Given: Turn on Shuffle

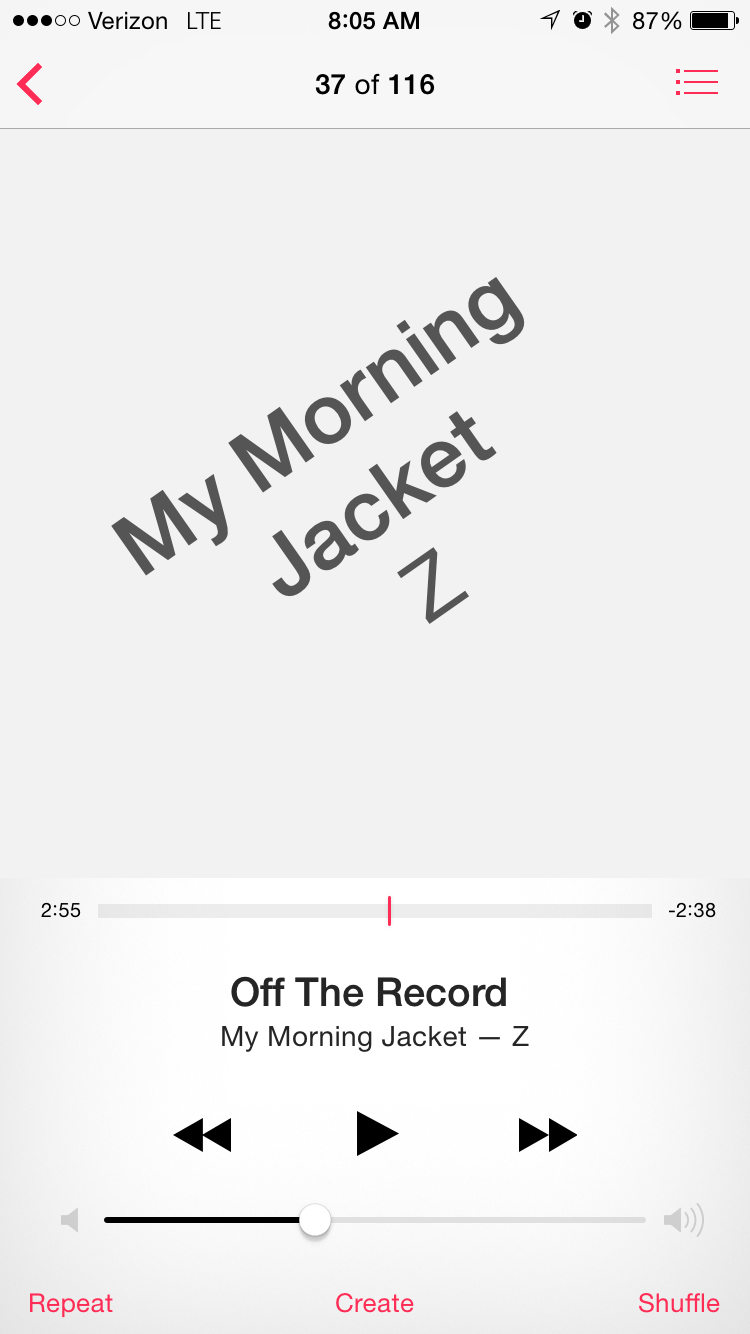Looking at the screenshot, I should pyautogui.click(x=679, y=1303).
